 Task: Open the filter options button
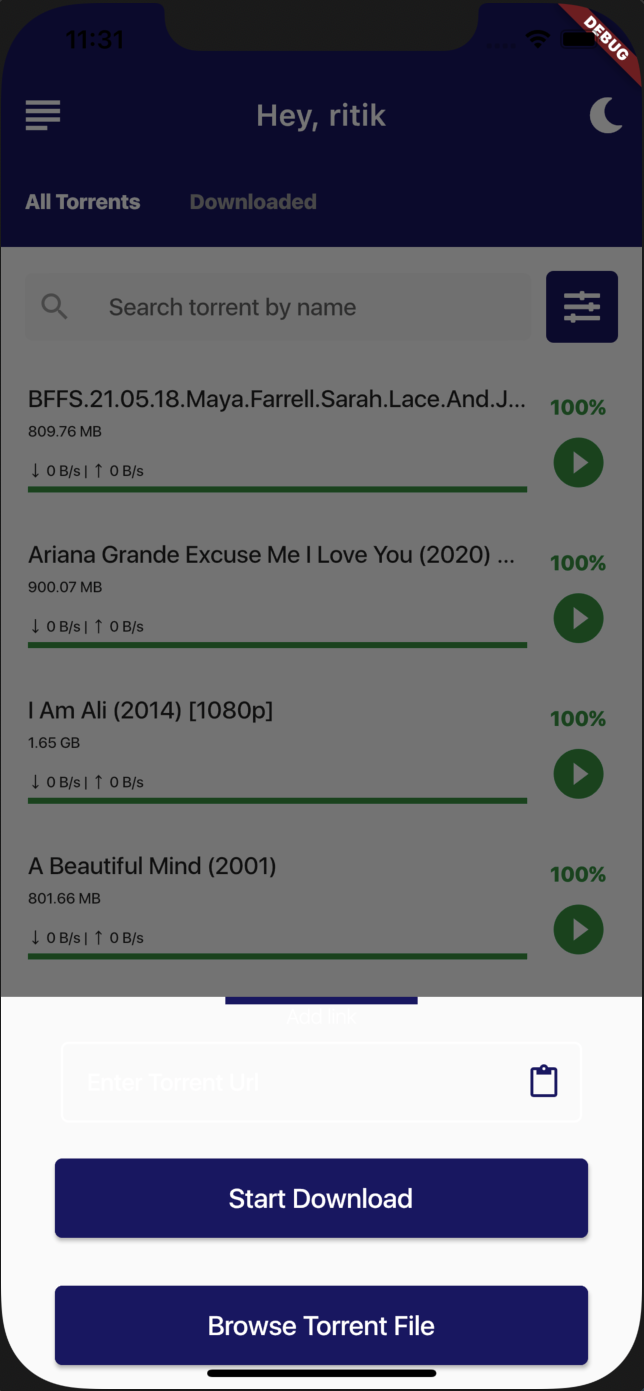coord(582,307)
